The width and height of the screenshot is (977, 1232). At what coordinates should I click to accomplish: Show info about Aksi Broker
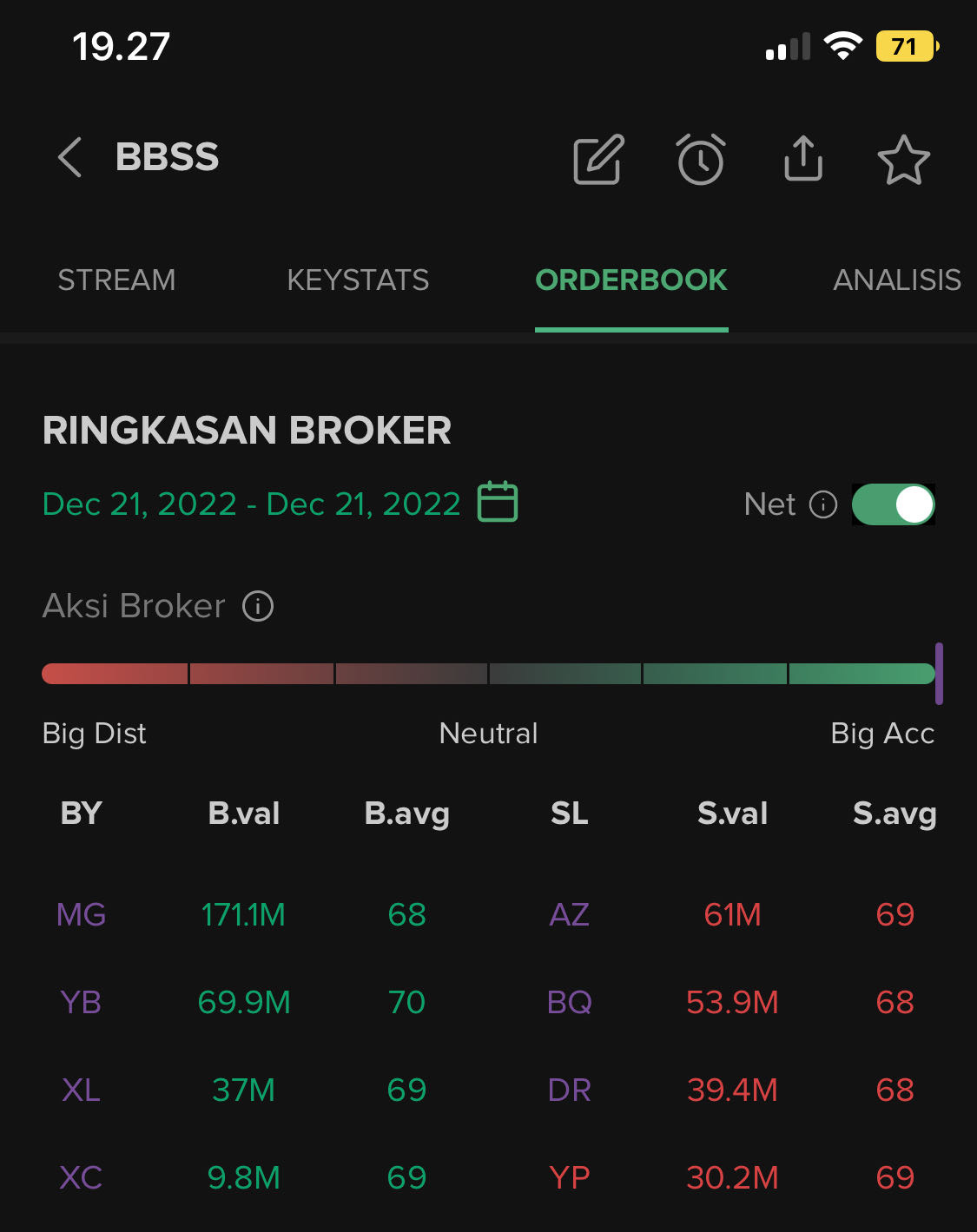(x=258, y=606)
